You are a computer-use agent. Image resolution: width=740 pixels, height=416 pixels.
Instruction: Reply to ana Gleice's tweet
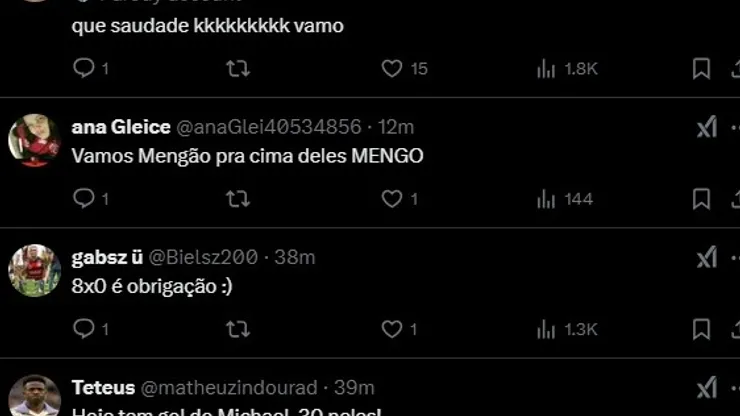tap(84, 199)
